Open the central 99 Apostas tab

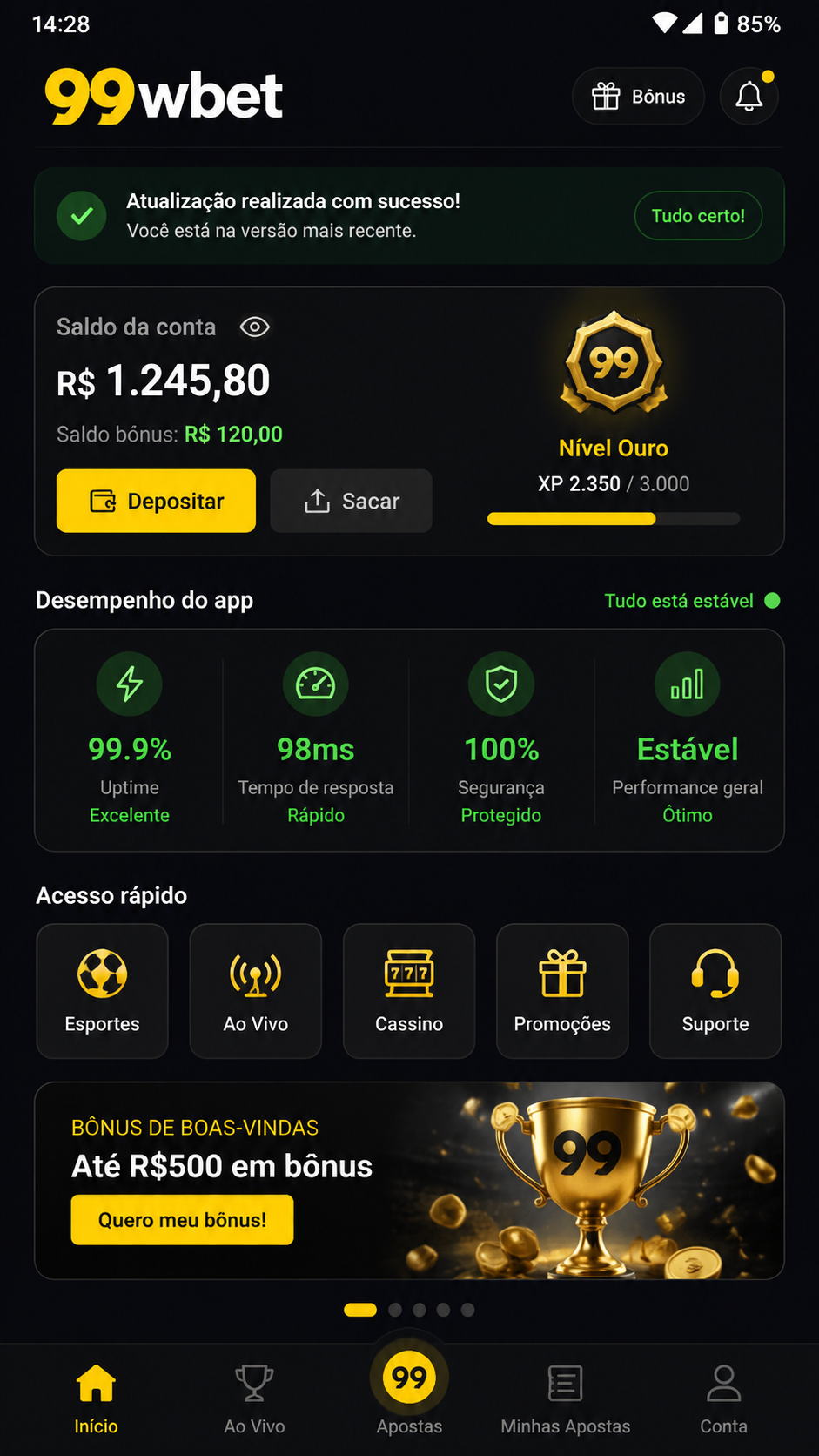point(409,1390)
